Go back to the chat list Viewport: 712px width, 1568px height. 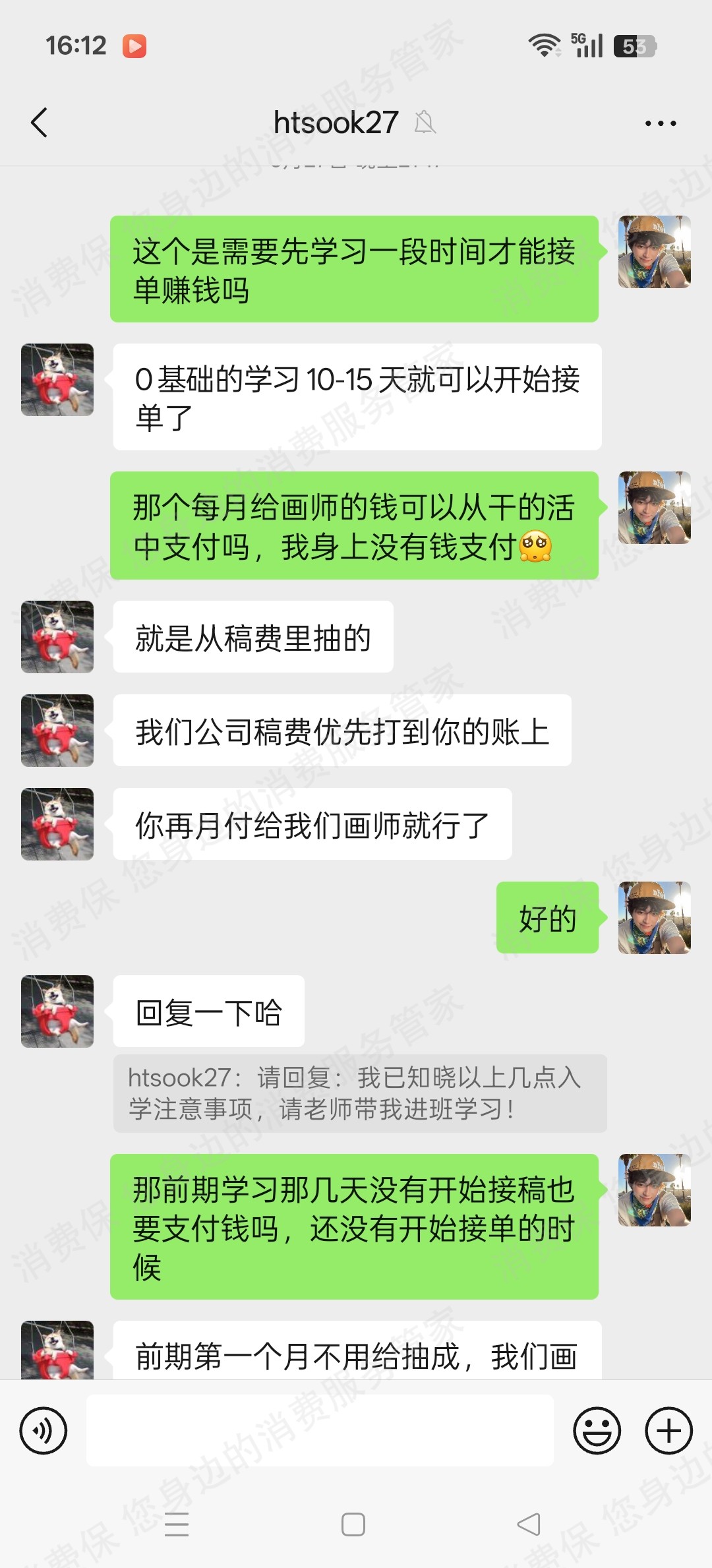point(40,123)
